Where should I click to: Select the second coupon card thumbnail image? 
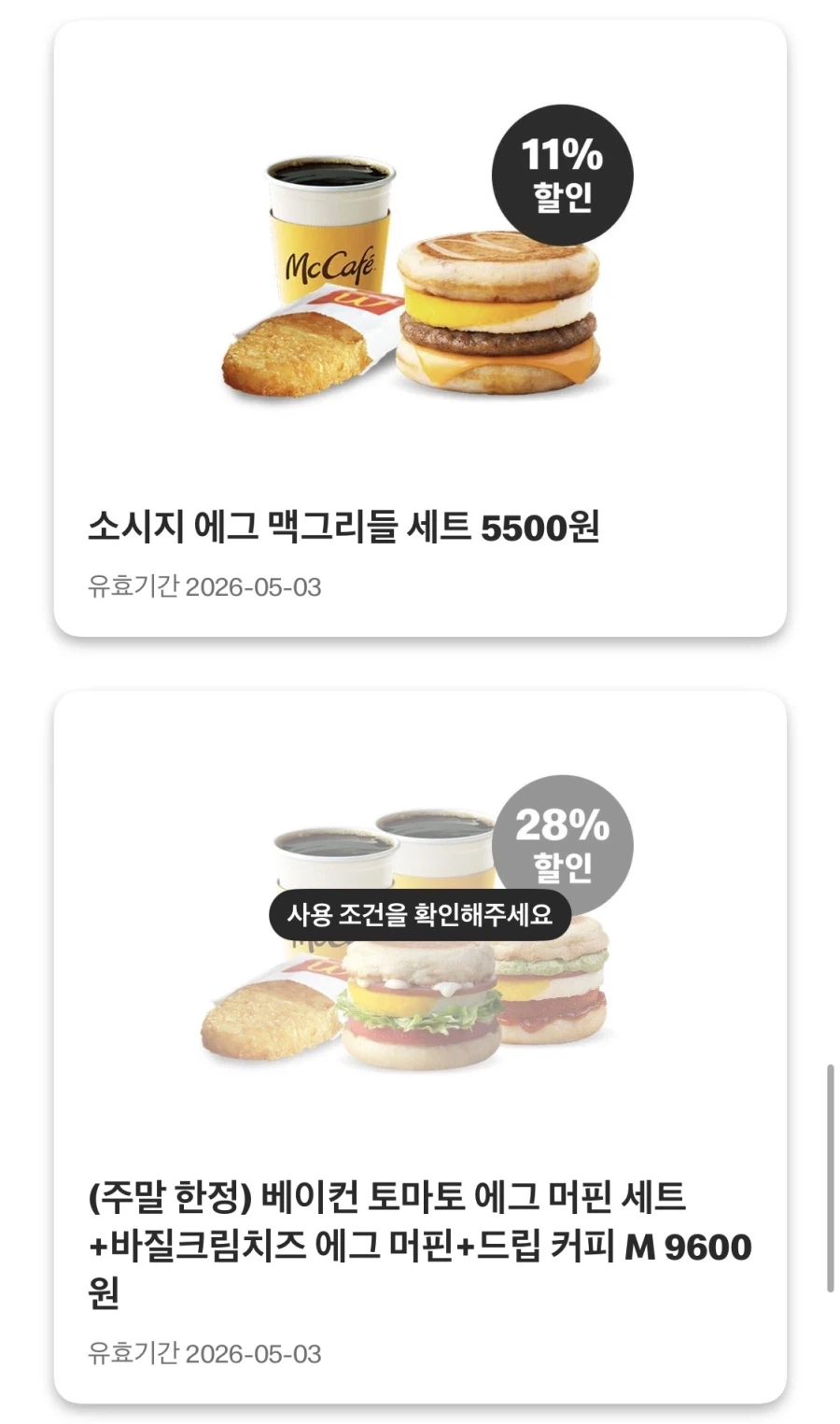pos(420,934)
